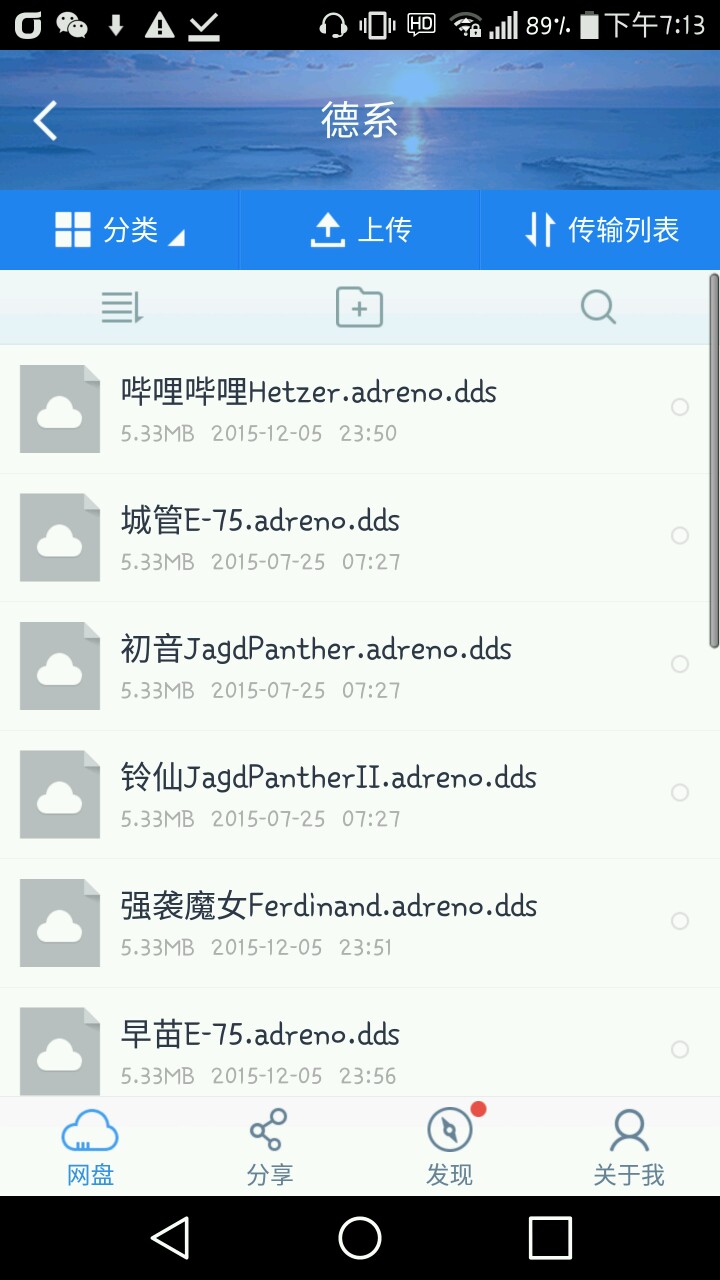
Task: Expand the 分类 category dropdown
Action: click(120, 230)
